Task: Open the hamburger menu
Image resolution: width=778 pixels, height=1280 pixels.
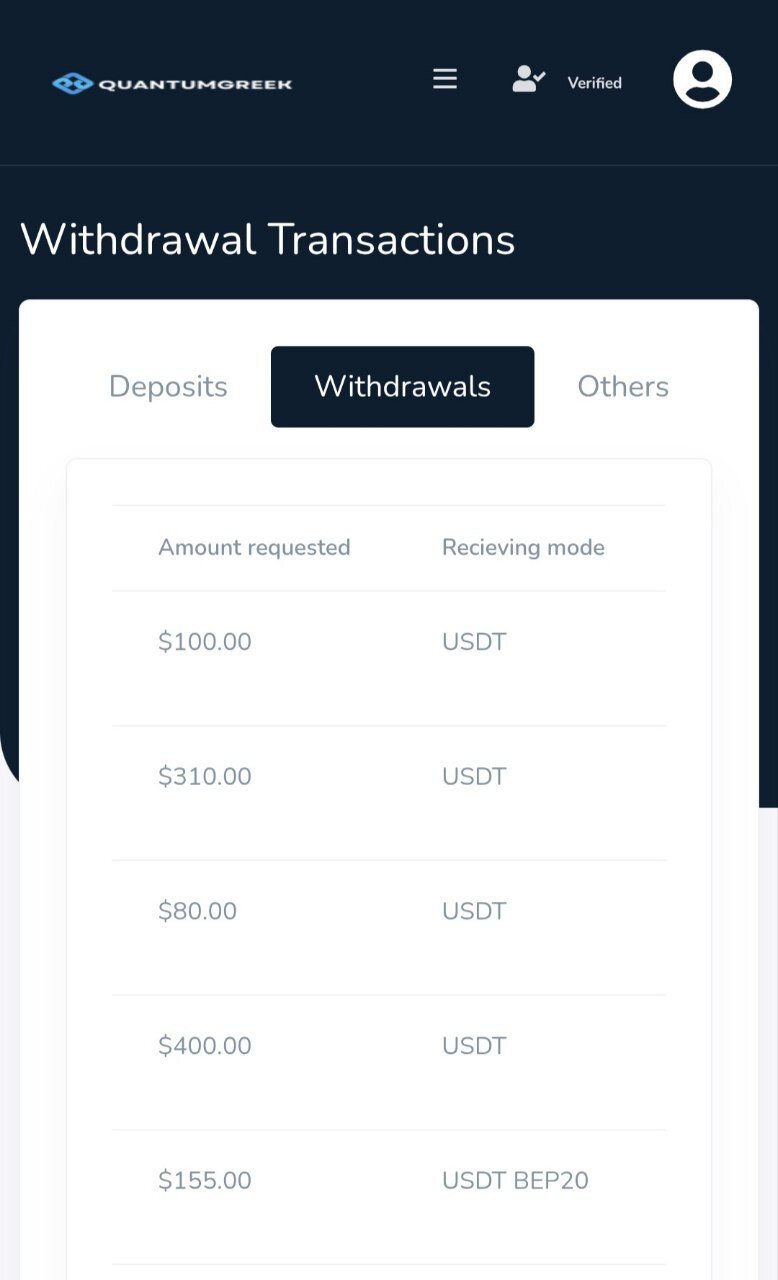Action: [x=445, y=79]
